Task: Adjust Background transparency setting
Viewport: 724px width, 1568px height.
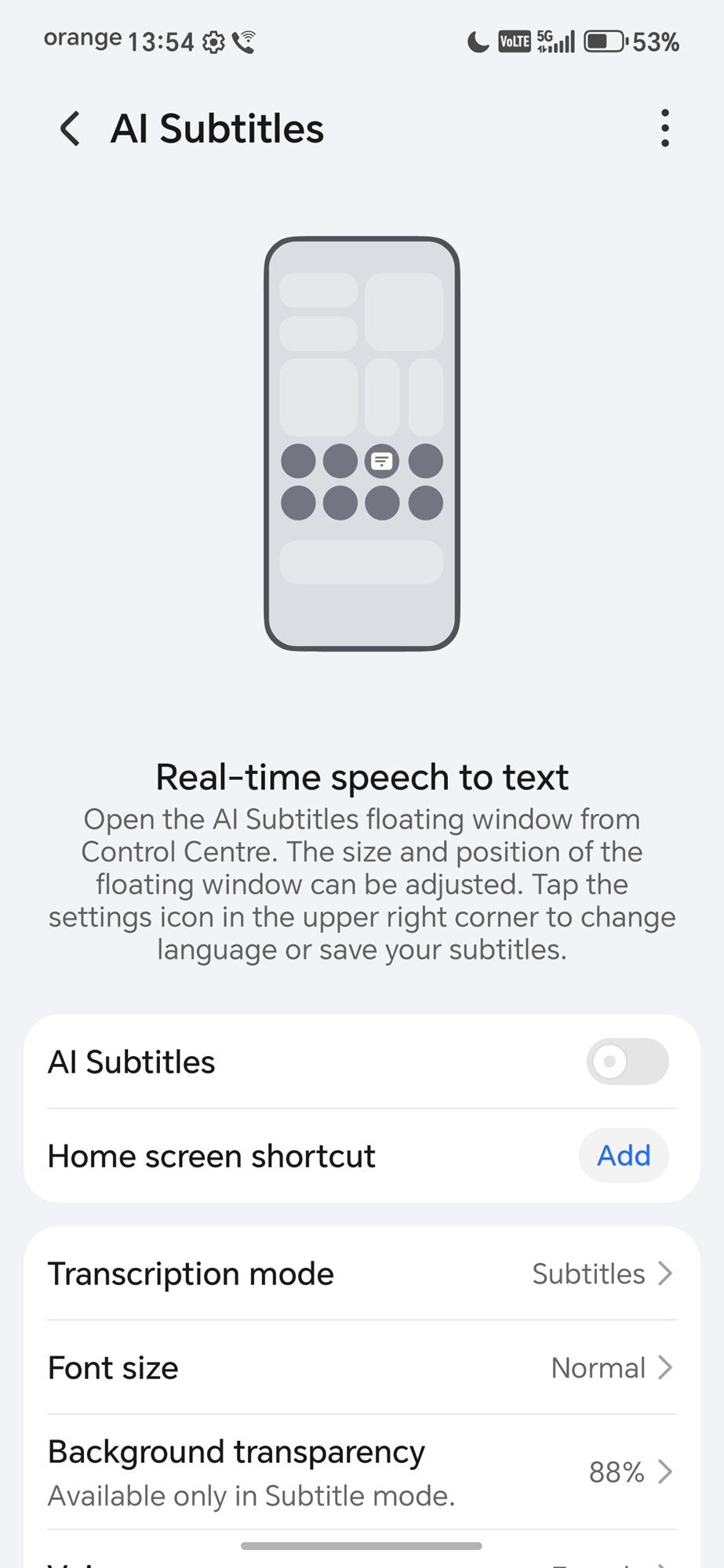Action: pyautogui.click(x=362, y=1472)
